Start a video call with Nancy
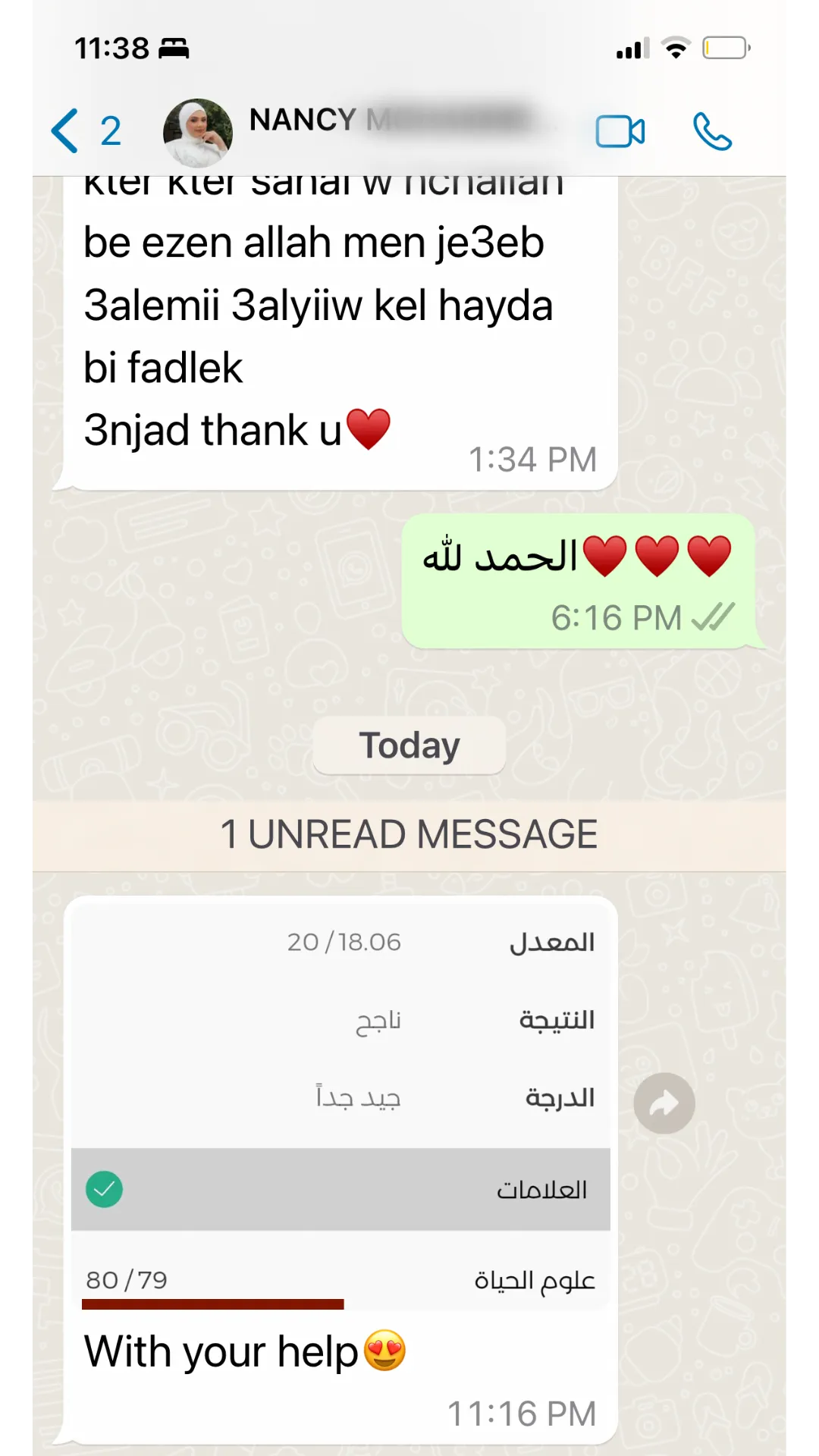Viewport: 819px width, 1456px height. click(x=620, y=132)
